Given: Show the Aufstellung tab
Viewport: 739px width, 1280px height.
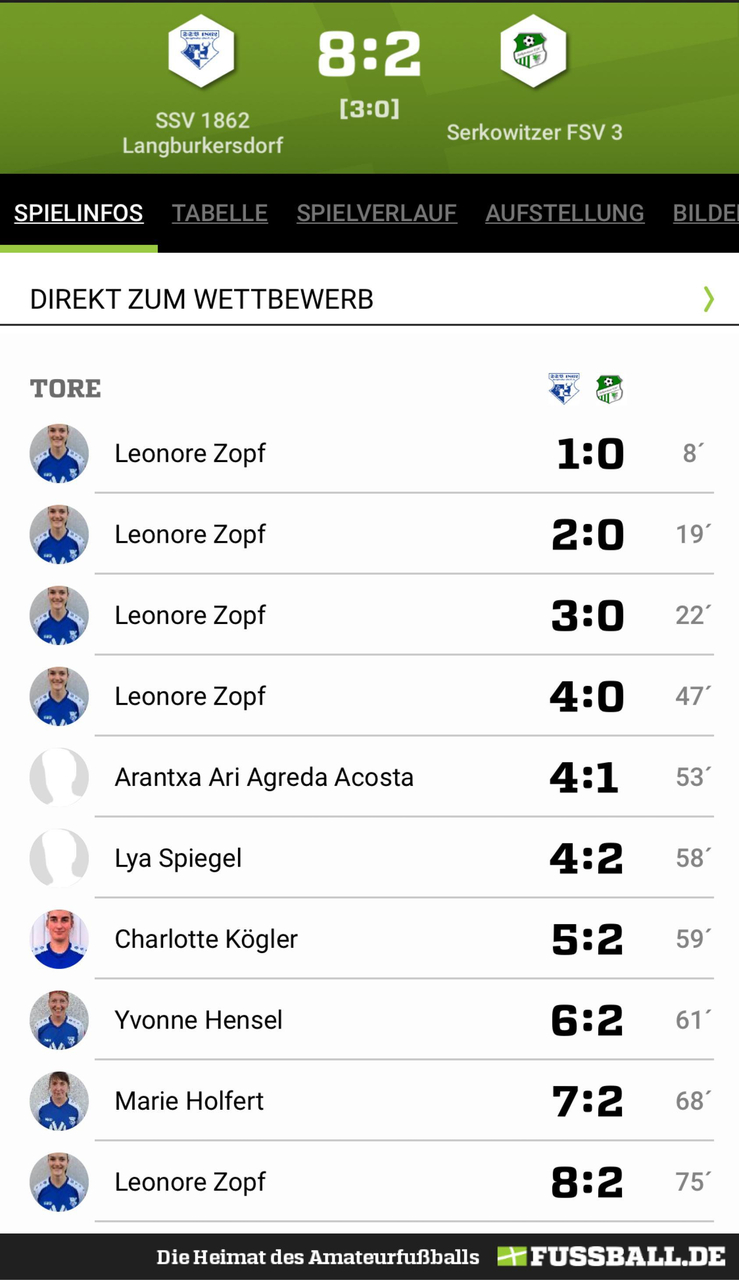Looking at the screenshot, I should point(564,213).
